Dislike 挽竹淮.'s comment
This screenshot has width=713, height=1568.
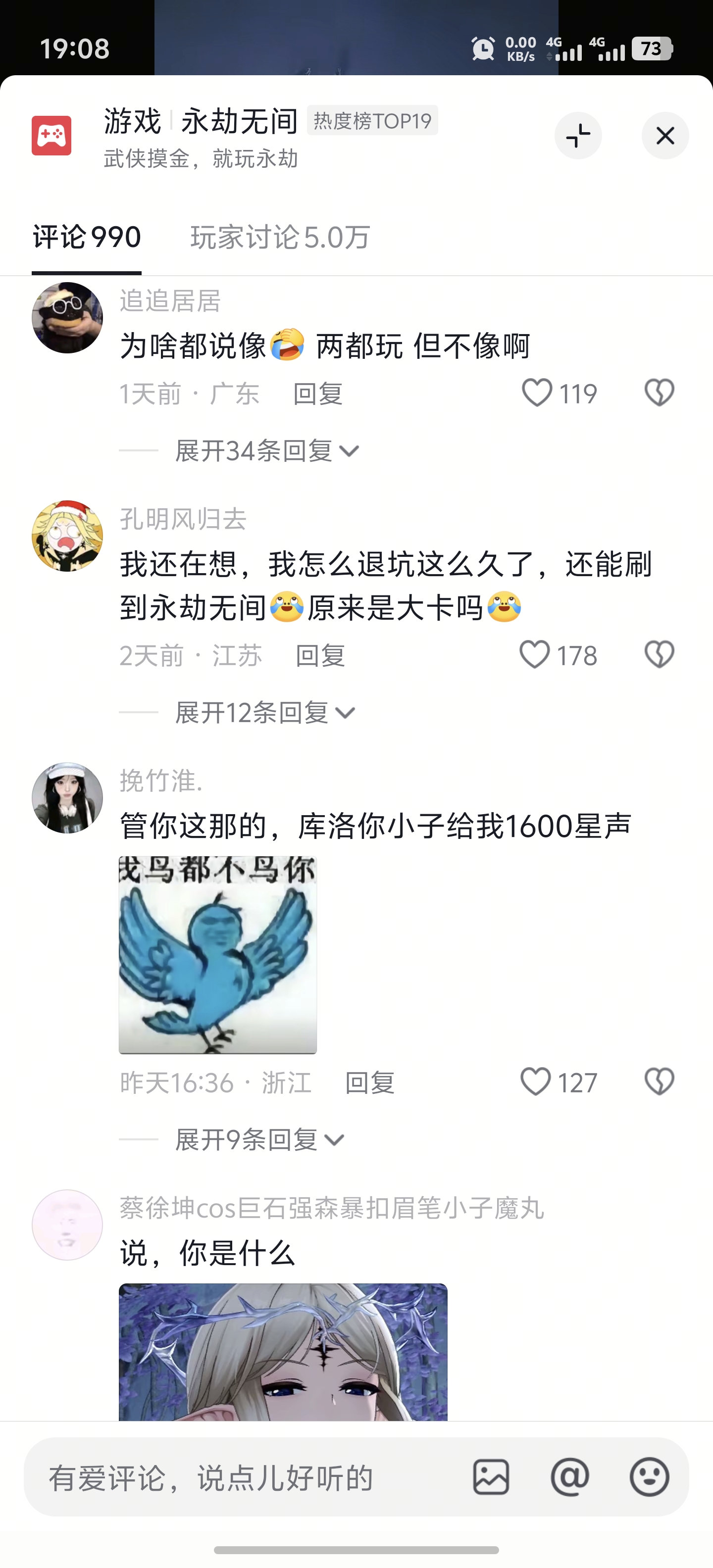[x=659, y=1081]
